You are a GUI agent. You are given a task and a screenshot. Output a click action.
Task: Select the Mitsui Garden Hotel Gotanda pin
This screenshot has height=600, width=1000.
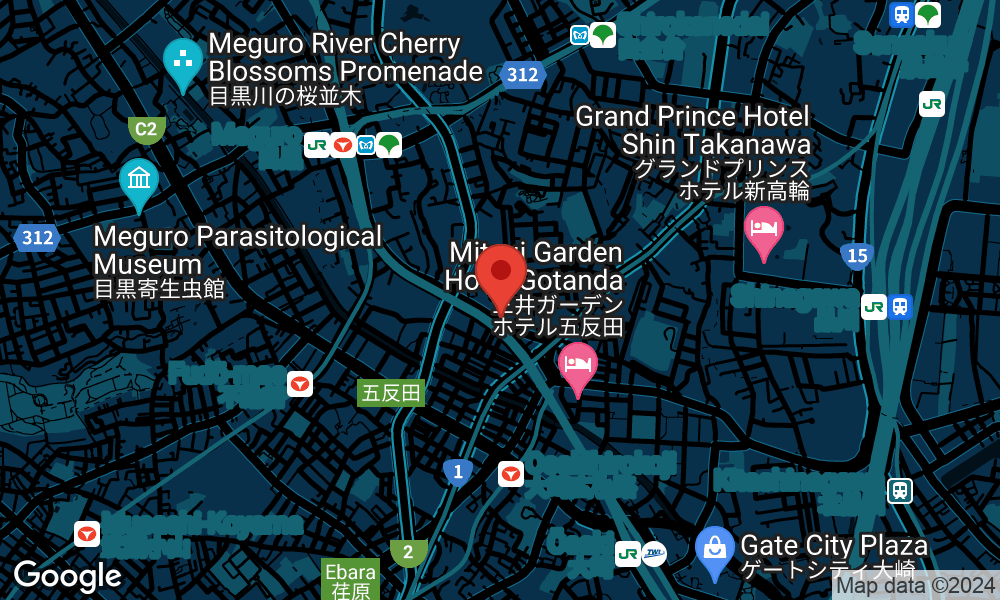pos(578,366)
